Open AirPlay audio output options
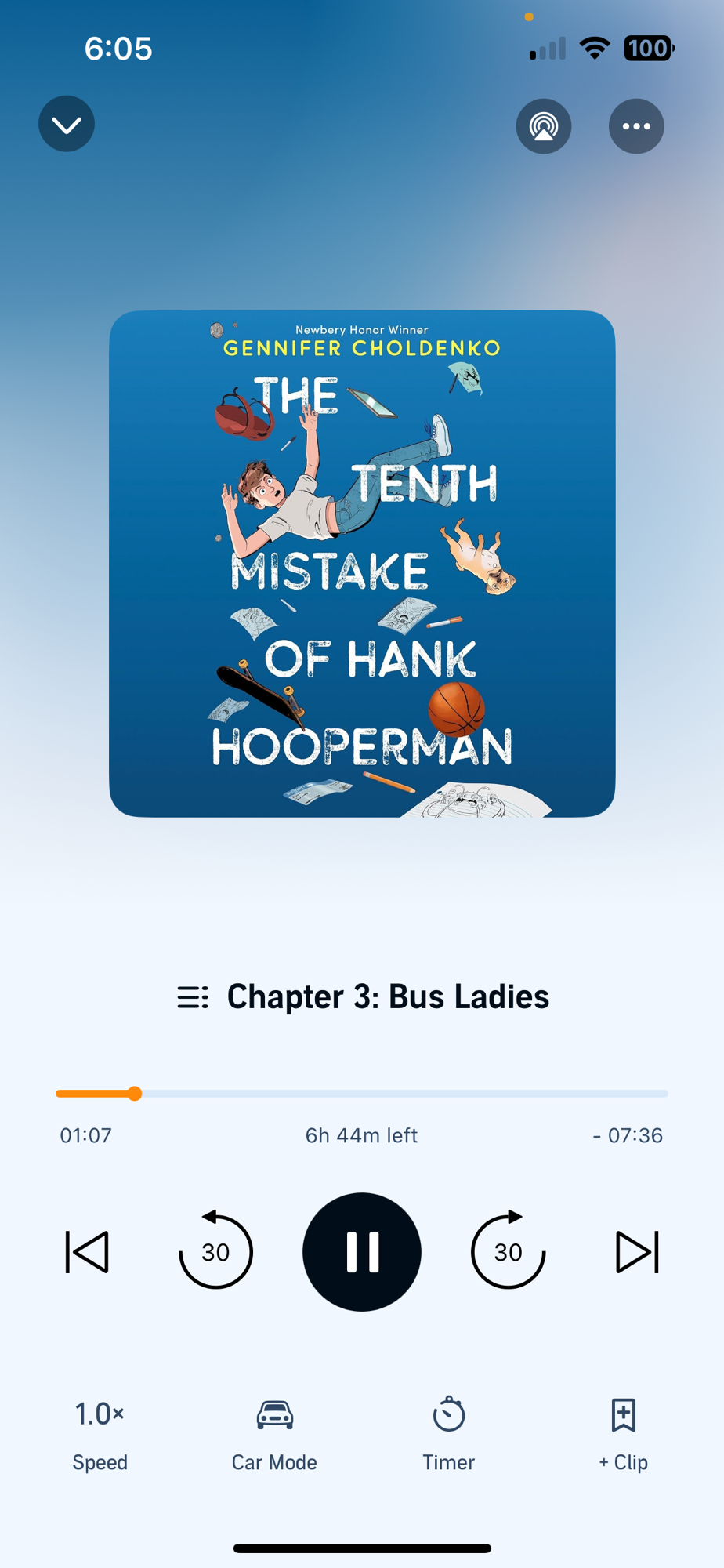Screen dimensions: 724x1568 click(x=543, y=126)
